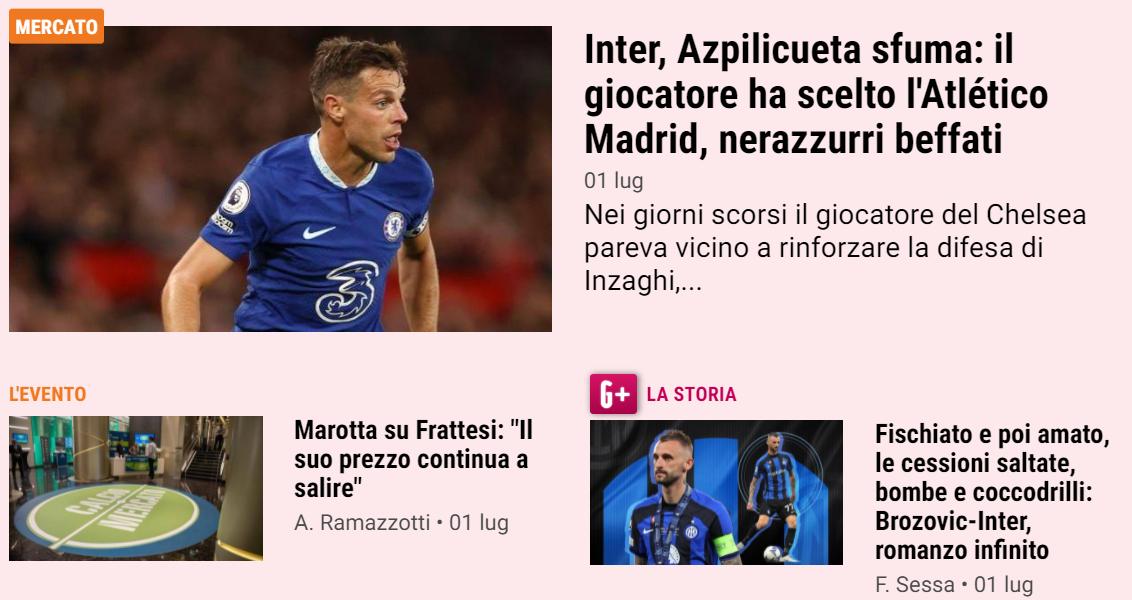Tap the Azpilicueta photo thumbnail
The image size is (1132, 600).
(280, 180)
